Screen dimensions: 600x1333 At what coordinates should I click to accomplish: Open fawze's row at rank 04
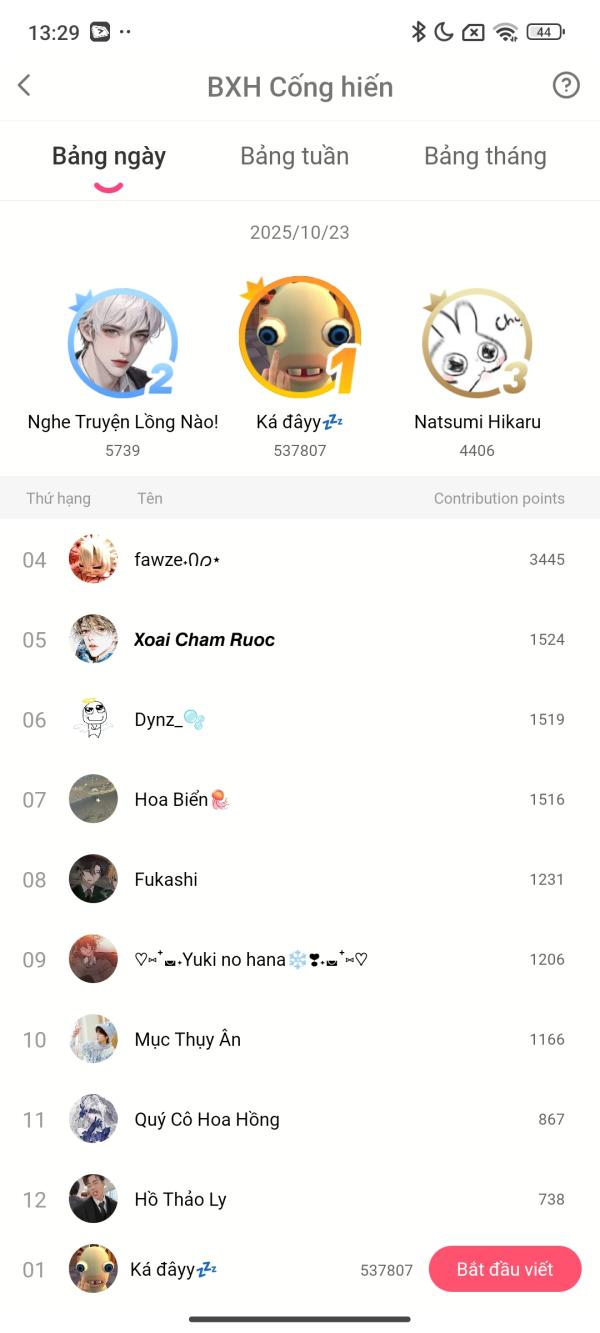click(300, 560)
